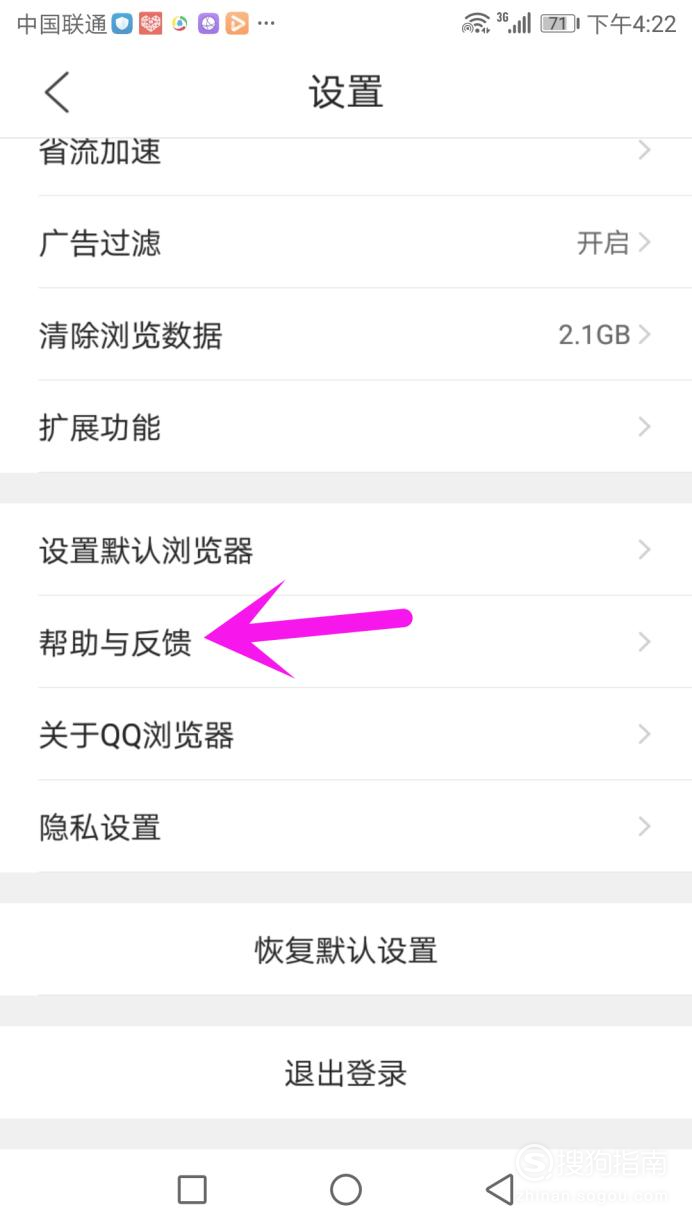Open the 扩展功能 row
692x1230 pixels.
pyautogui.click(x=346, y=427)
